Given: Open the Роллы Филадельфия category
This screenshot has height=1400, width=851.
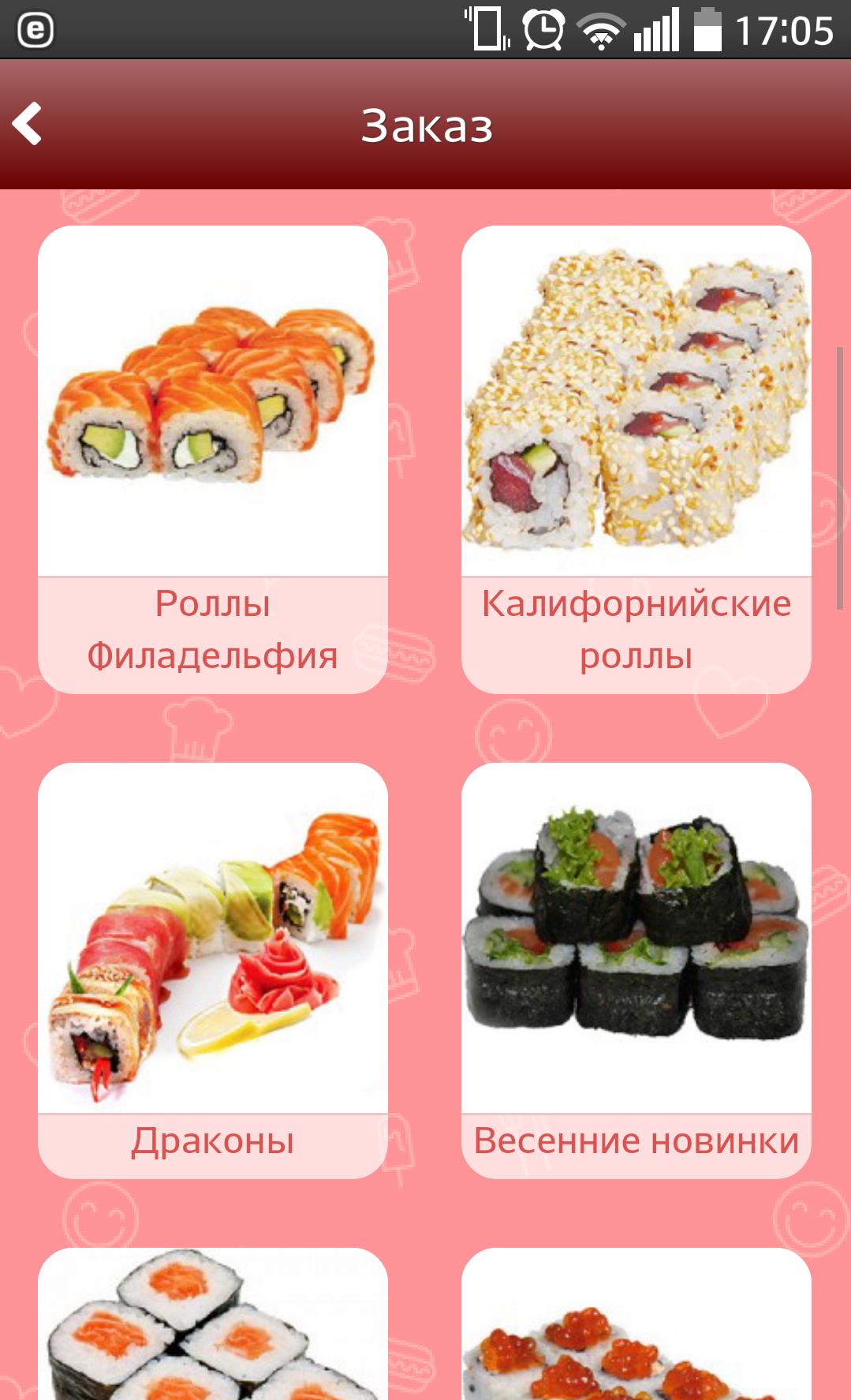Looking at the screenshot, I should coord(212,459).
